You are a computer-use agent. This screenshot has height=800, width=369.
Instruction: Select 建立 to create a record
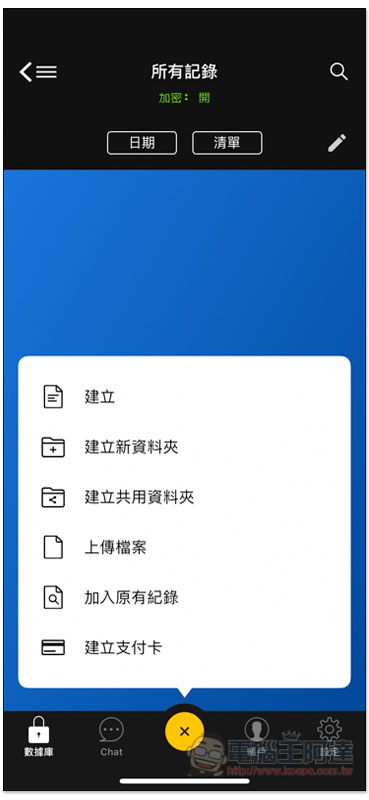tap(184, 397)
